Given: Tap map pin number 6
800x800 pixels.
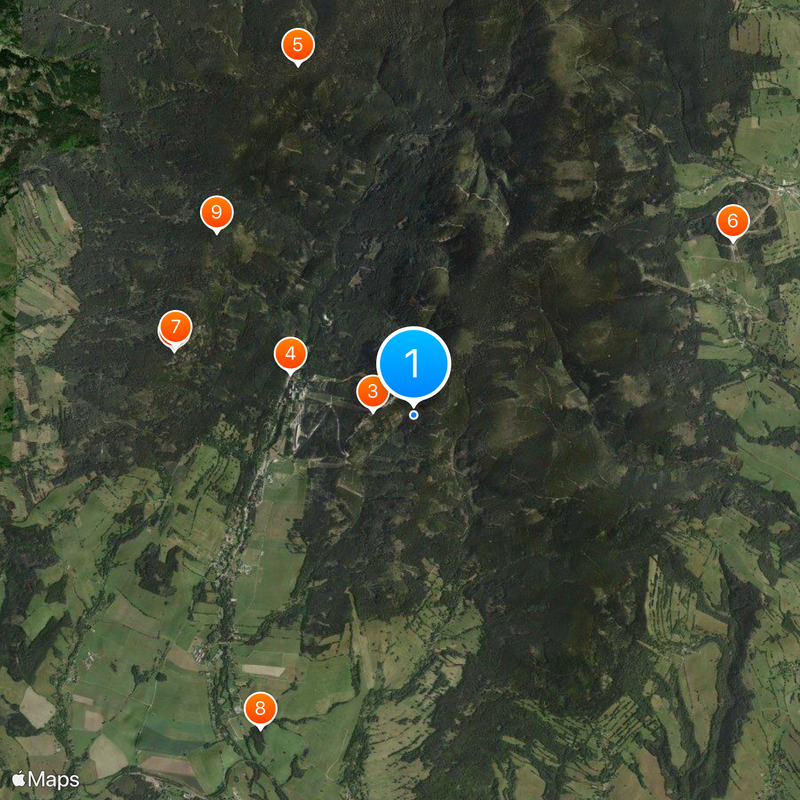Looking at the screenshot, I should (732, 221).
